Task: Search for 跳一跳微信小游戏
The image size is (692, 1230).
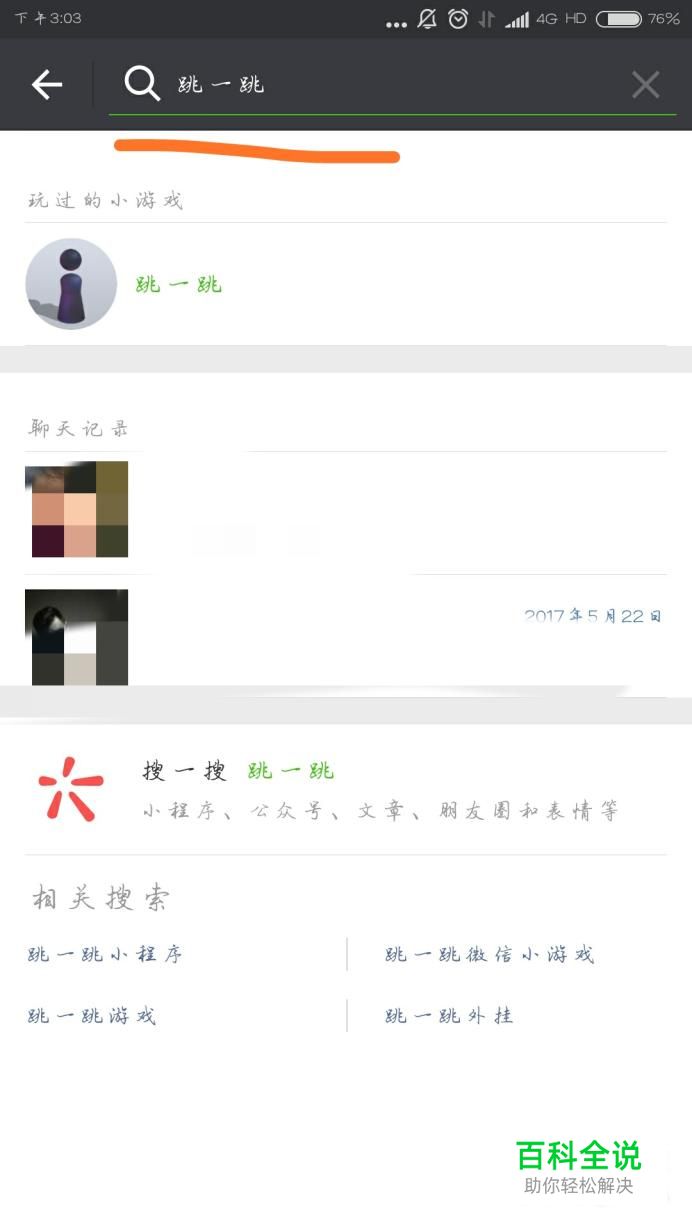Action: pos(490,954)
